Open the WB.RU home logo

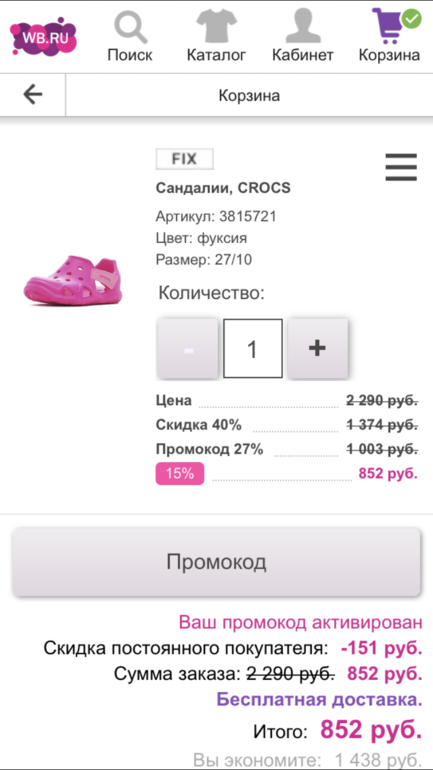(44, 36)
